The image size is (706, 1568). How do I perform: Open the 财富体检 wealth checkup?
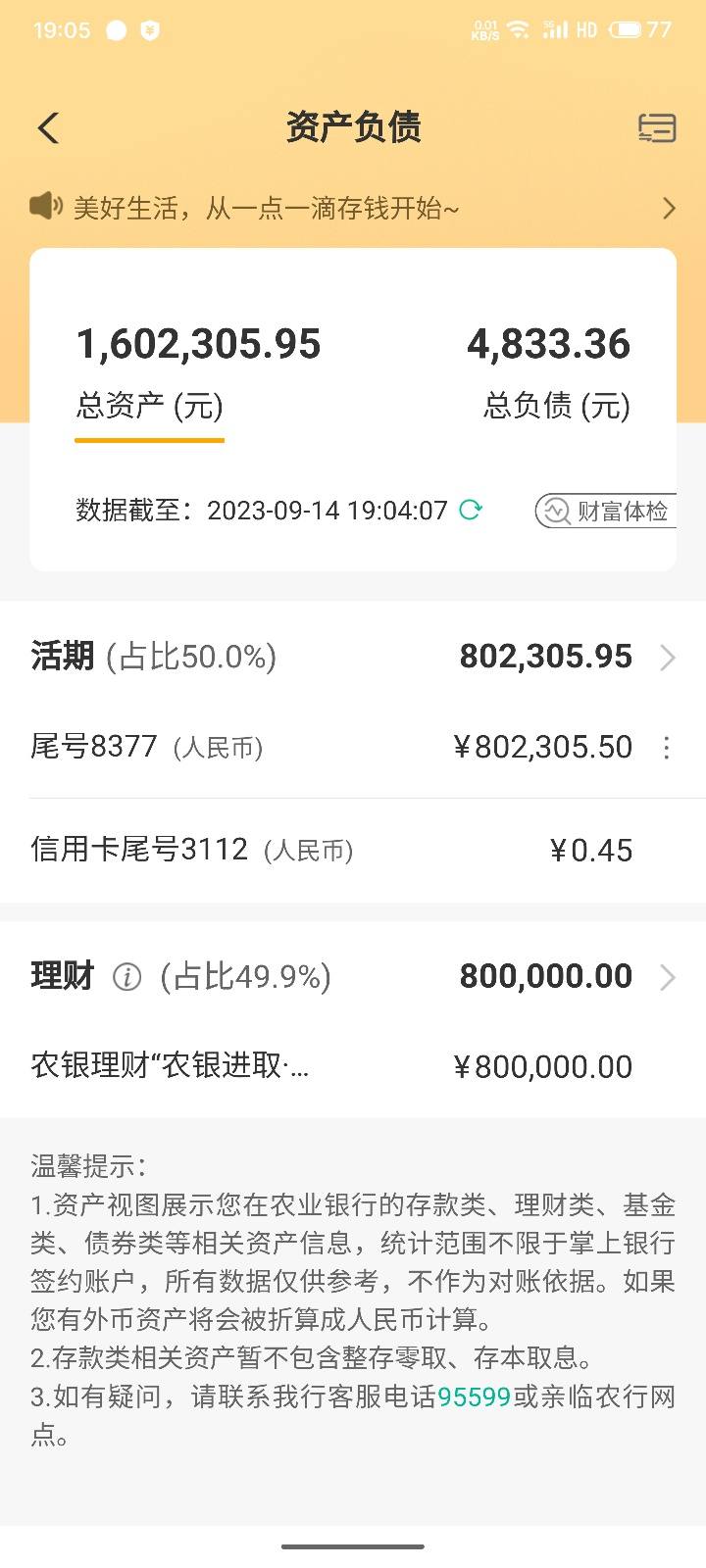coord(606,511)
